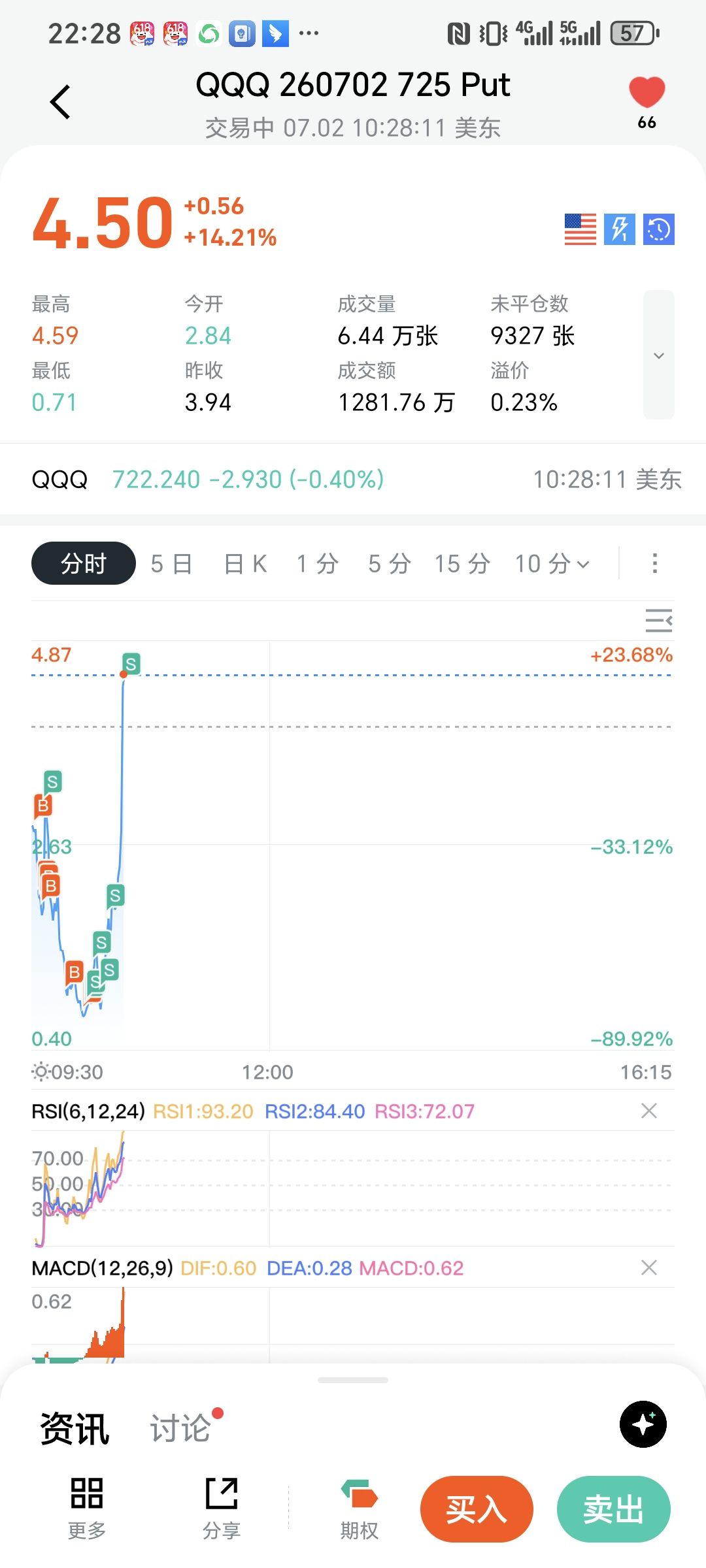Open chart settings three-dot menu

654,563
